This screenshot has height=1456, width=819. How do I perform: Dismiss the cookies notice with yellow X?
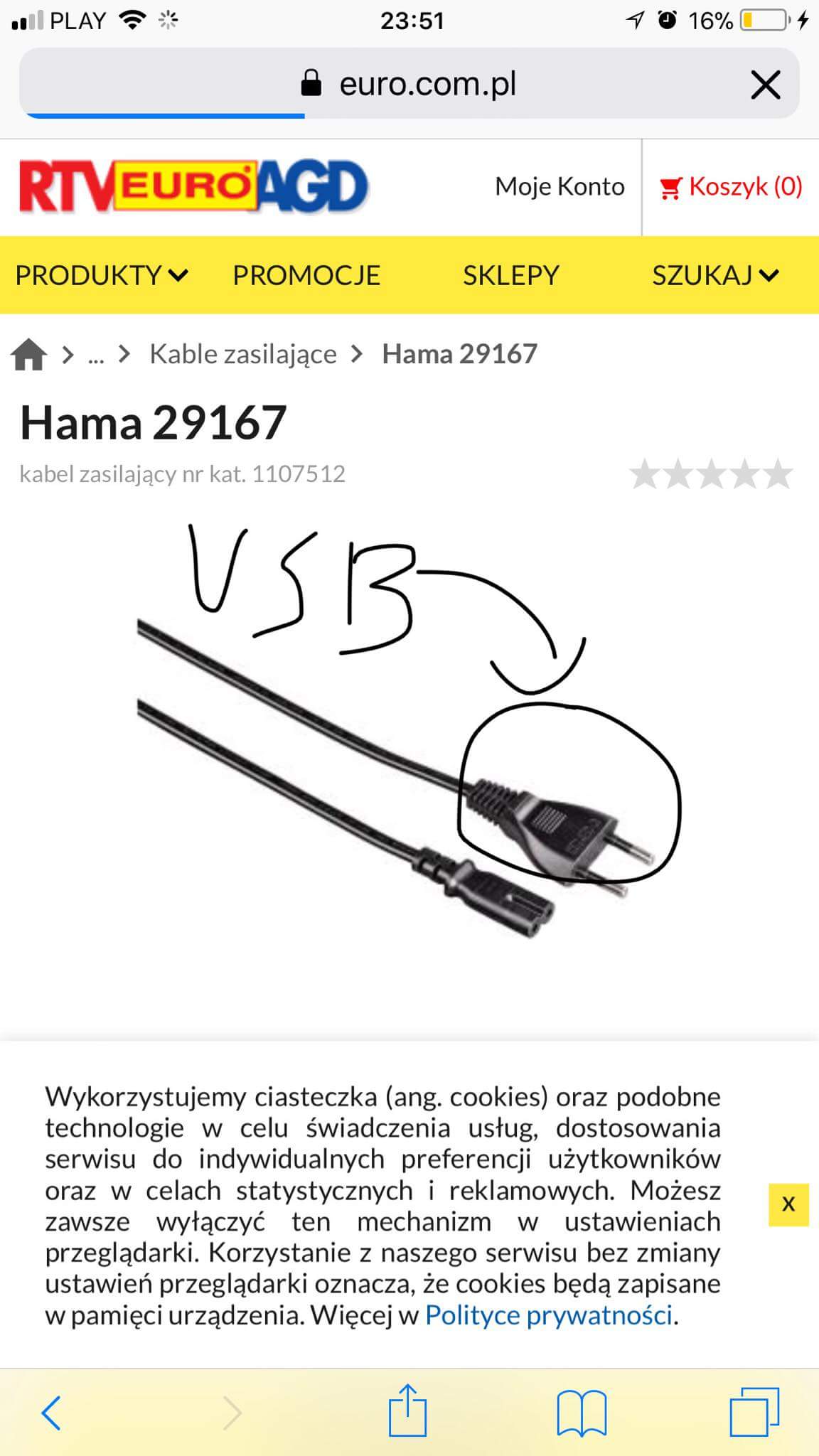[788, 1204]
